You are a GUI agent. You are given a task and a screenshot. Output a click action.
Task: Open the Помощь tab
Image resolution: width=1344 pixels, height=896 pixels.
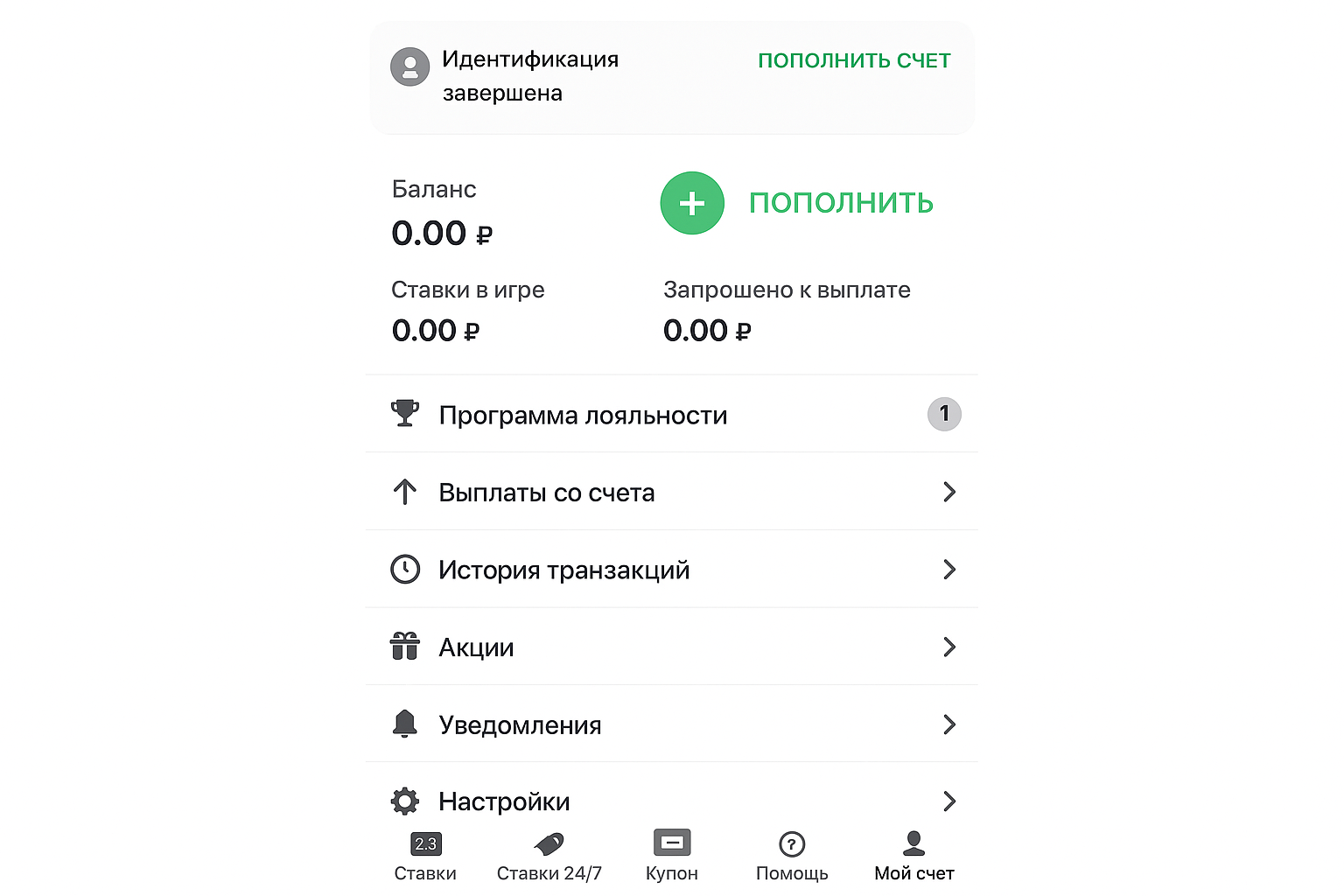click(792, 857)
